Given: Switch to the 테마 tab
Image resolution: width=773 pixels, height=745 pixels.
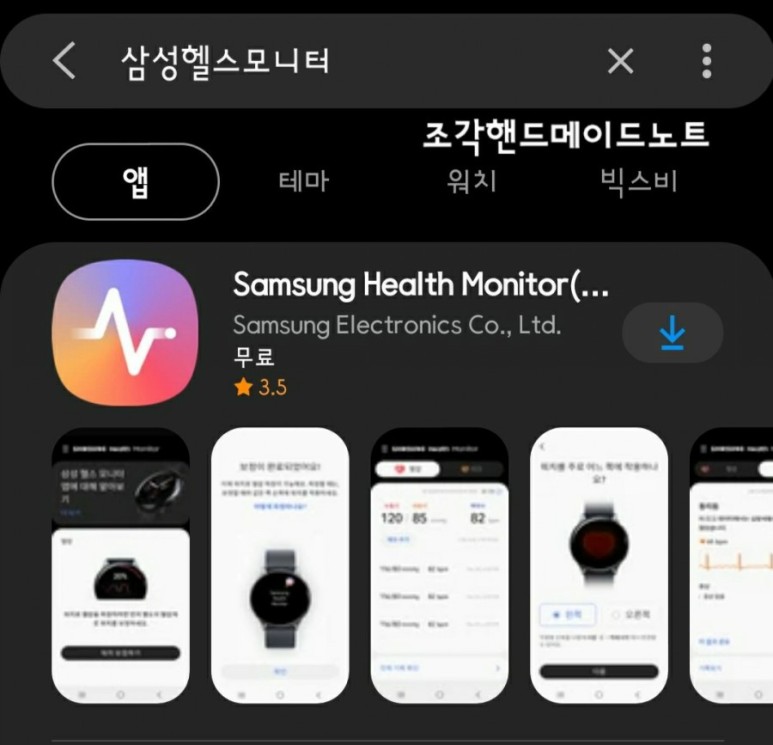Looking at the screenshot, I should pyautogui.click(x=303, y=182).
